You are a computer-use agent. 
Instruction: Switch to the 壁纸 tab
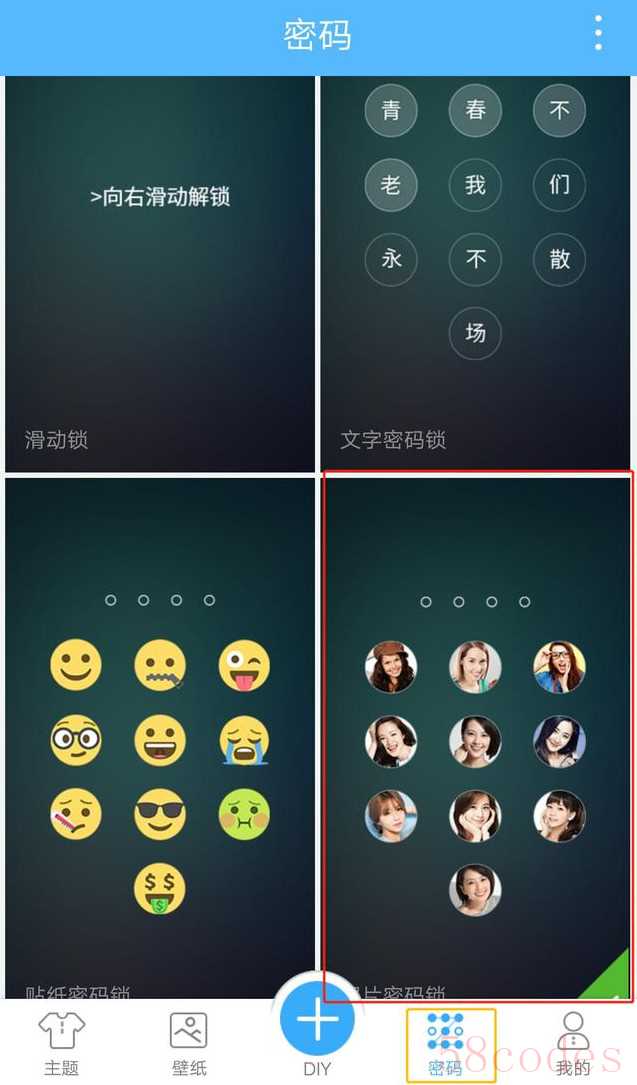[188, 1044]
